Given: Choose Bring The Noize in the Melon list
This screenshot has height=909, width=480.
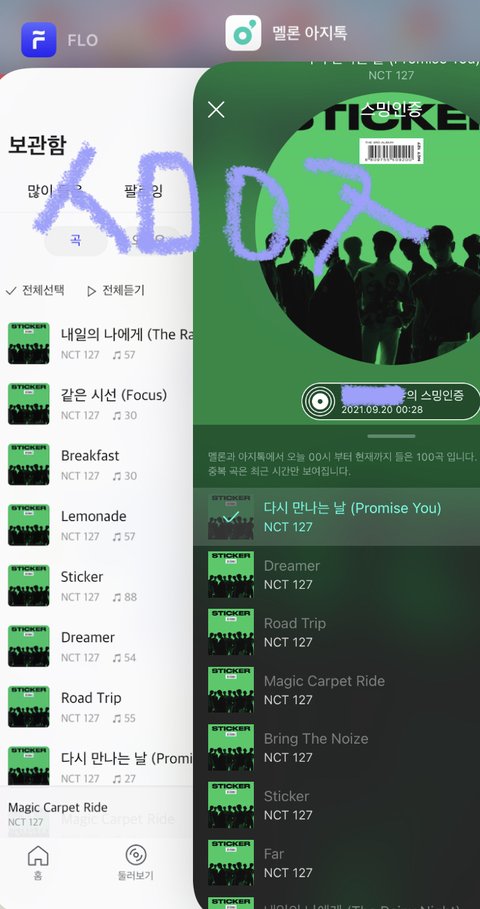Looking at the screenshot, I should coord(336,747).
